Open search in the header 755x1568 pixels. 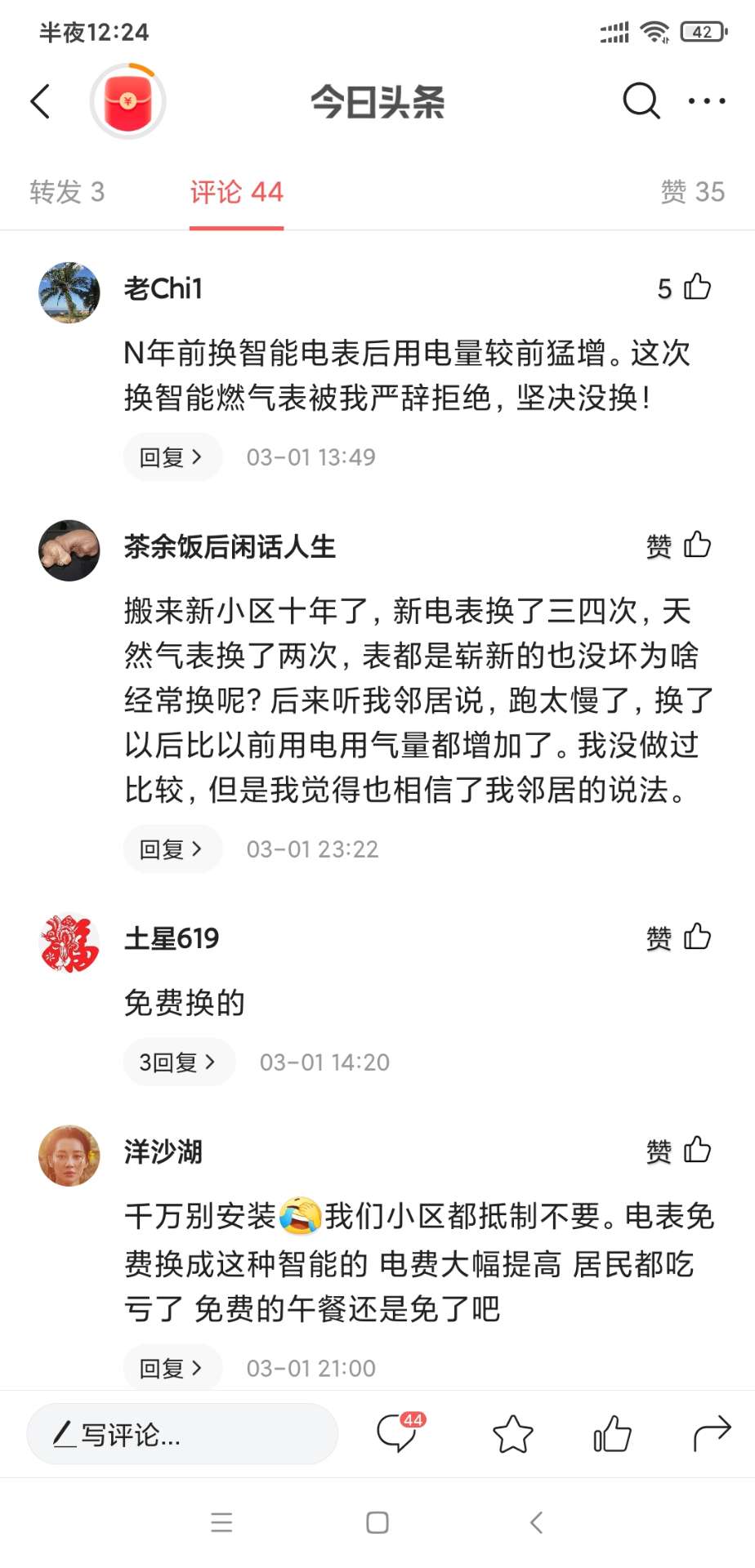tap(641, 102)
